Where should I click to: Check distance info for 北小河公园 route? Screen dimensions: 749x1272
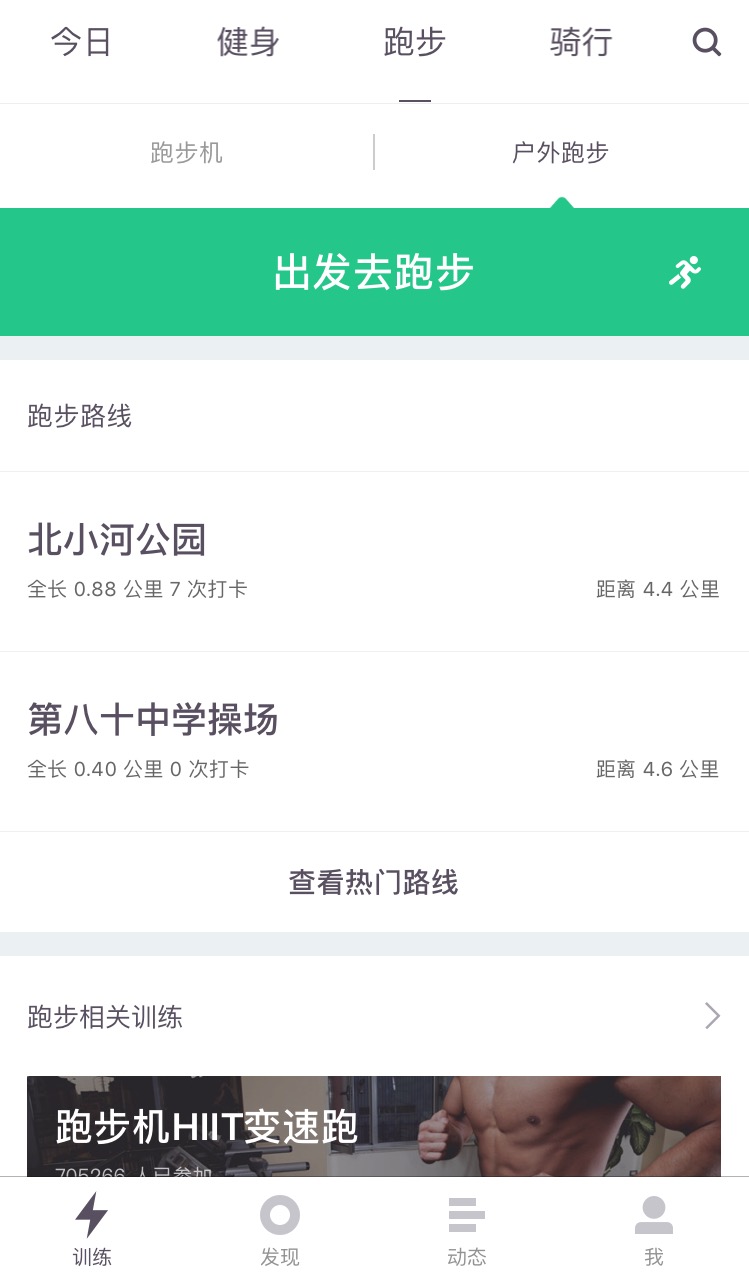658,589
